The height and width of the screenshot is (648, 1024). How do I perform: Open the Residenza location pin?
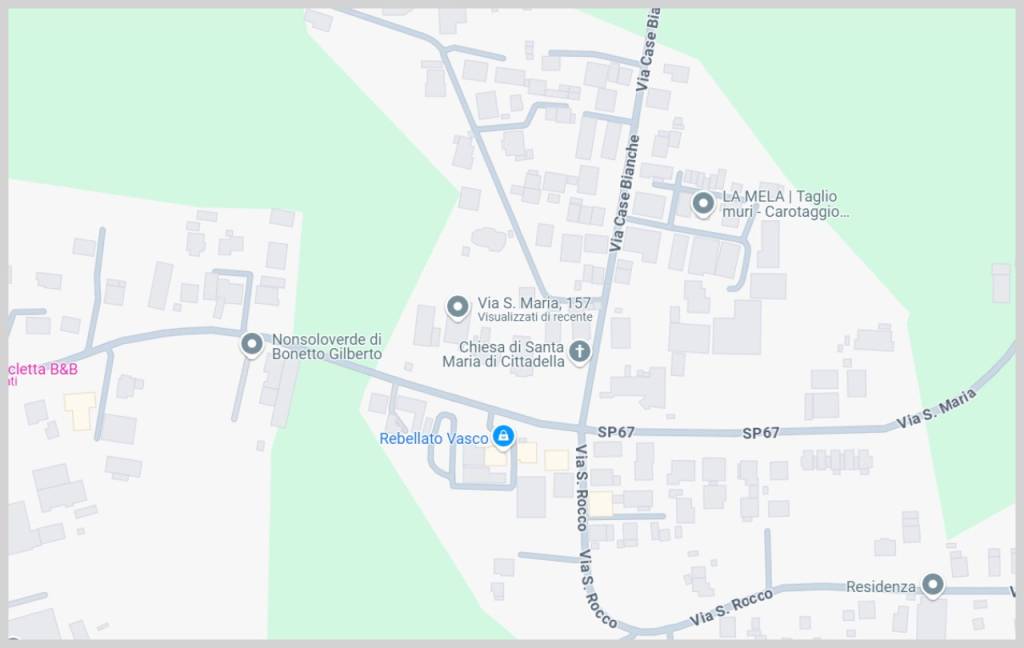(x=933, y=584)
